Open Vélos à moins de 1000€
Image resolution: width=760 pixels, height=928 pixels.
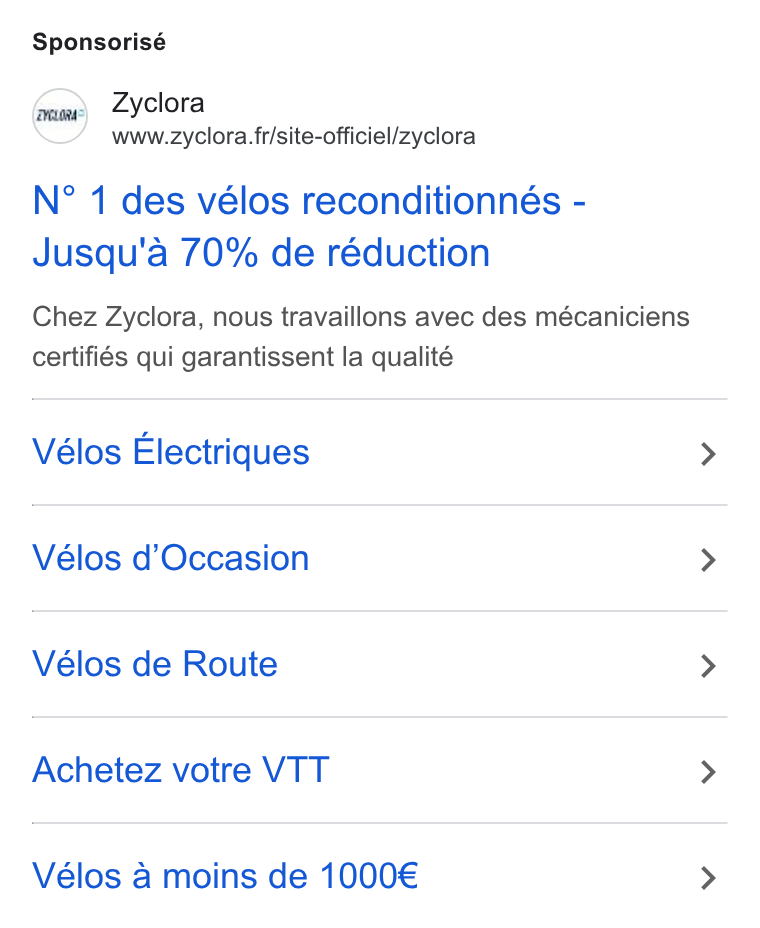(x=379, y=877)
